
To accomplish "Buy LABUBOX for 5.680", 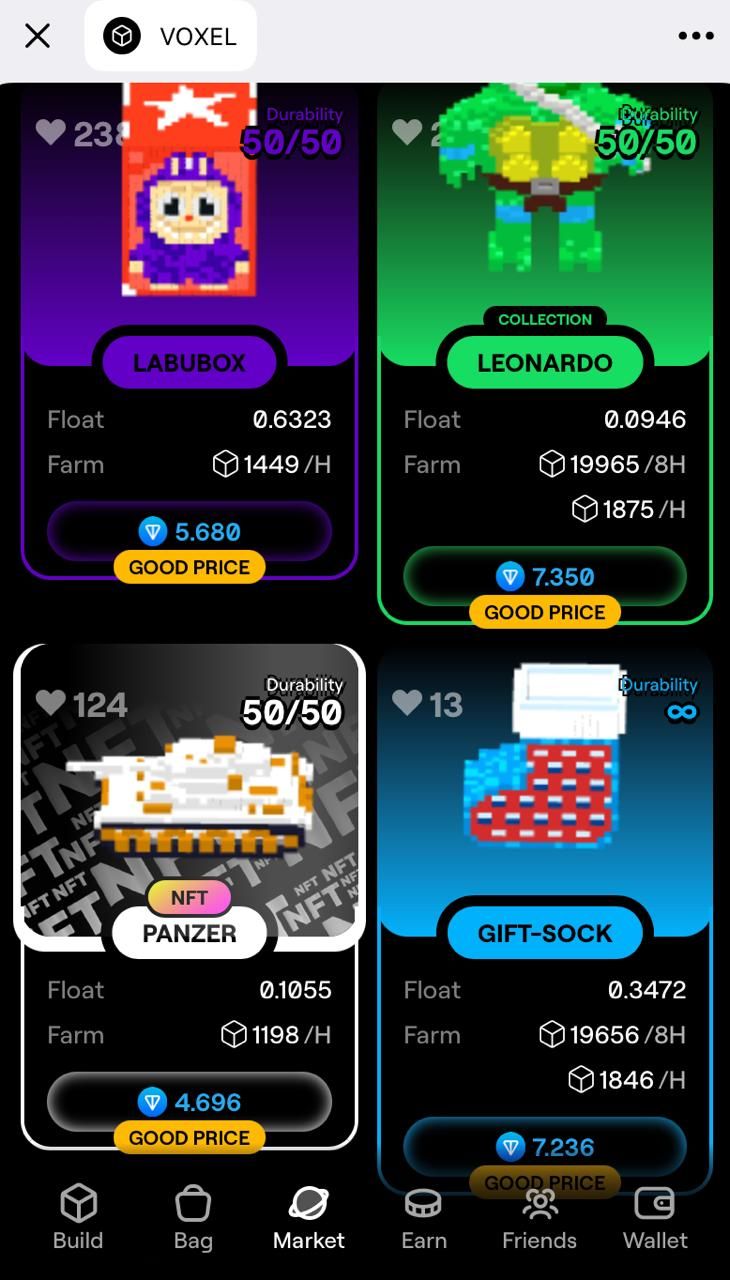I will tap(189, 532).
